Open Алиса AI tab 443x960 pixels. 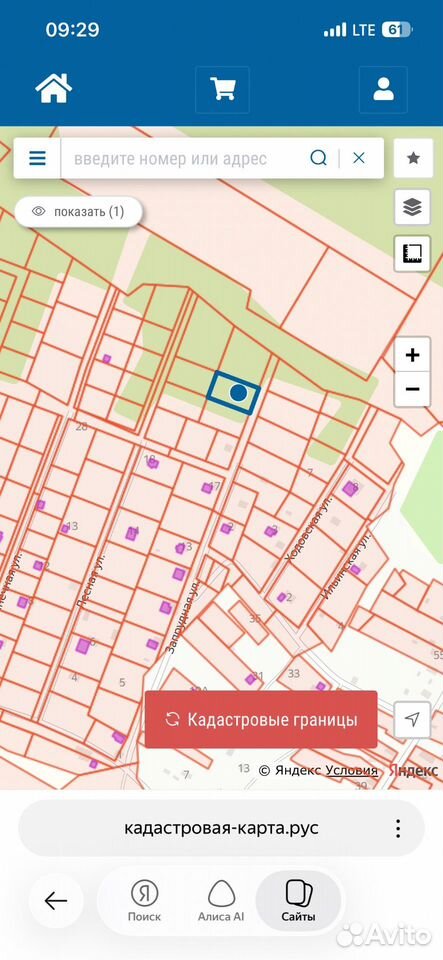(x=221, y=901)
